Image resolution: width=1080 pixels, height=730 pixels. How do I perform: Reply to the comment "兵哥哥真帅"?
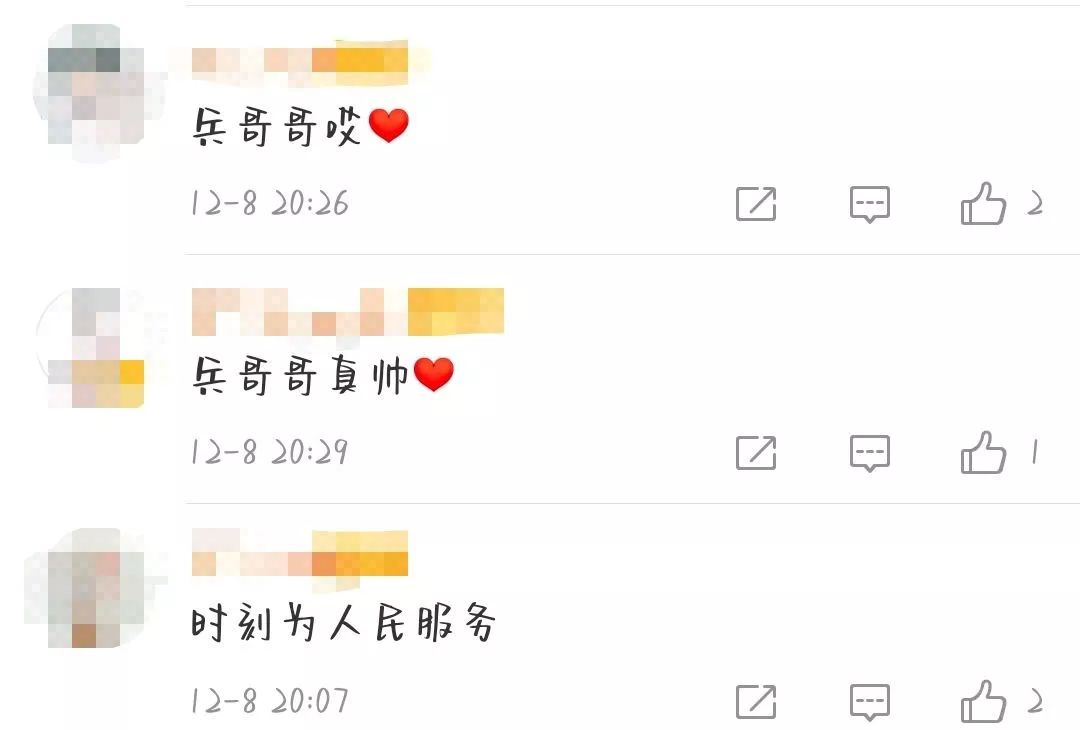point(869,453)
